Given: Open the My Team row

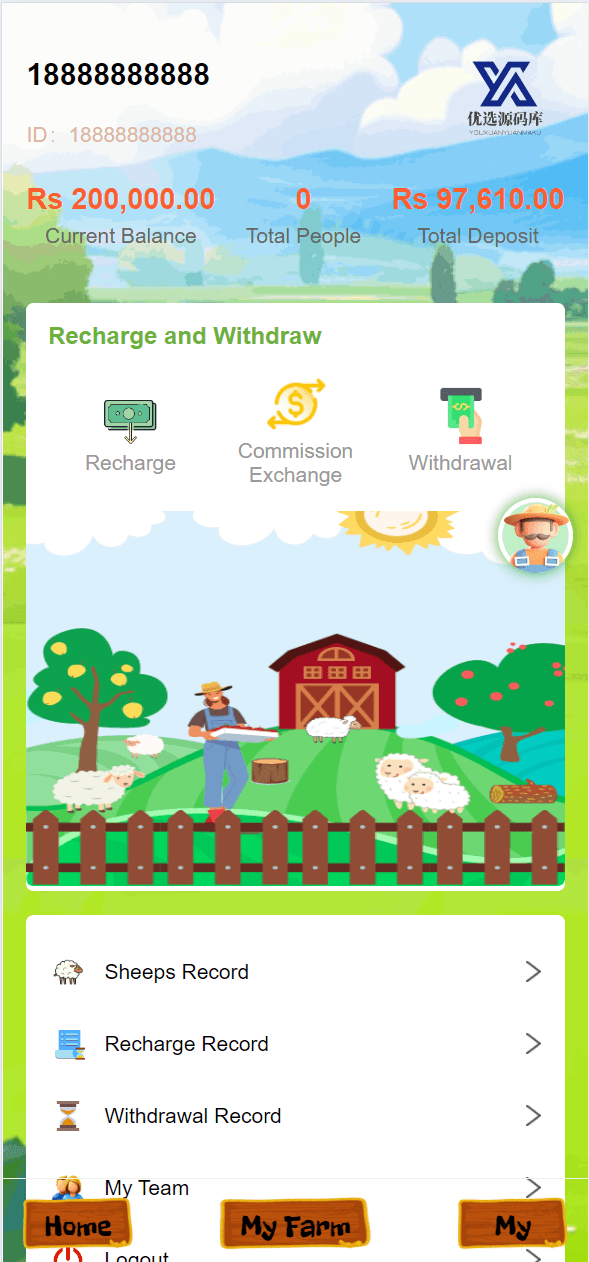Looking at the screenshot, I should (295, 1188).
